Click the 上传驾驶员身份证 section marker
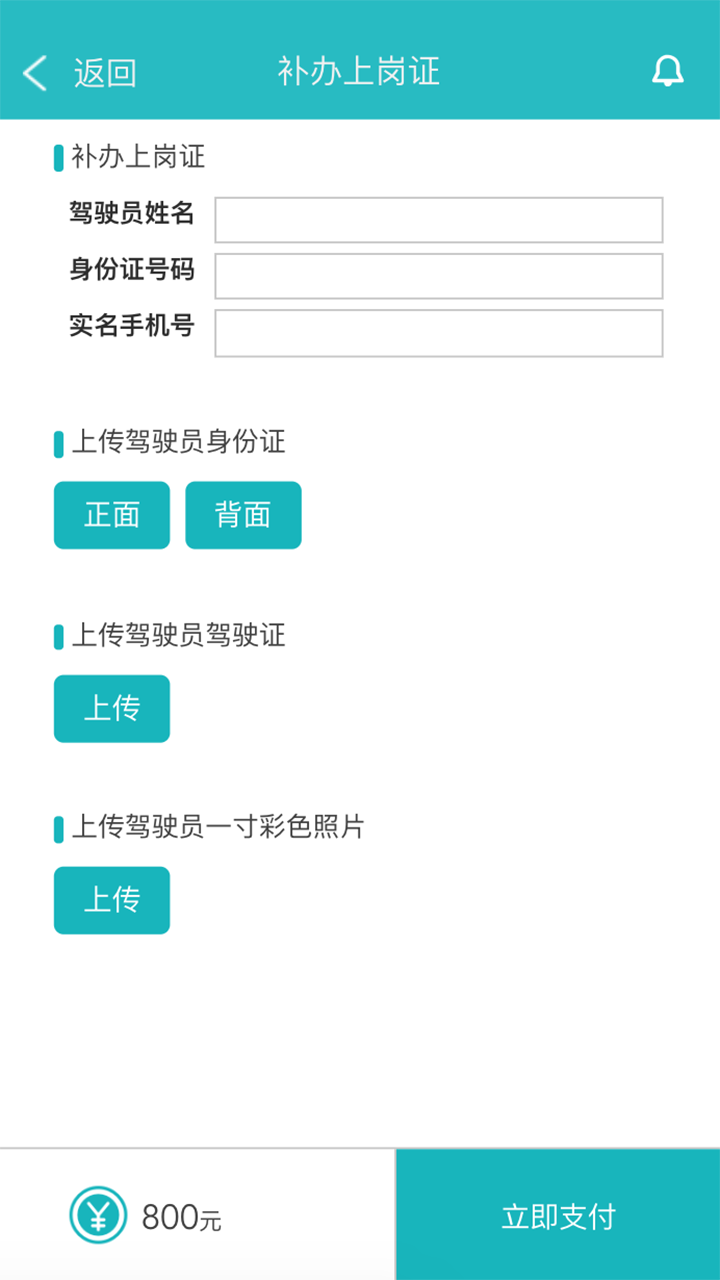Viewport: 720px width, 1280px height. 57,442
